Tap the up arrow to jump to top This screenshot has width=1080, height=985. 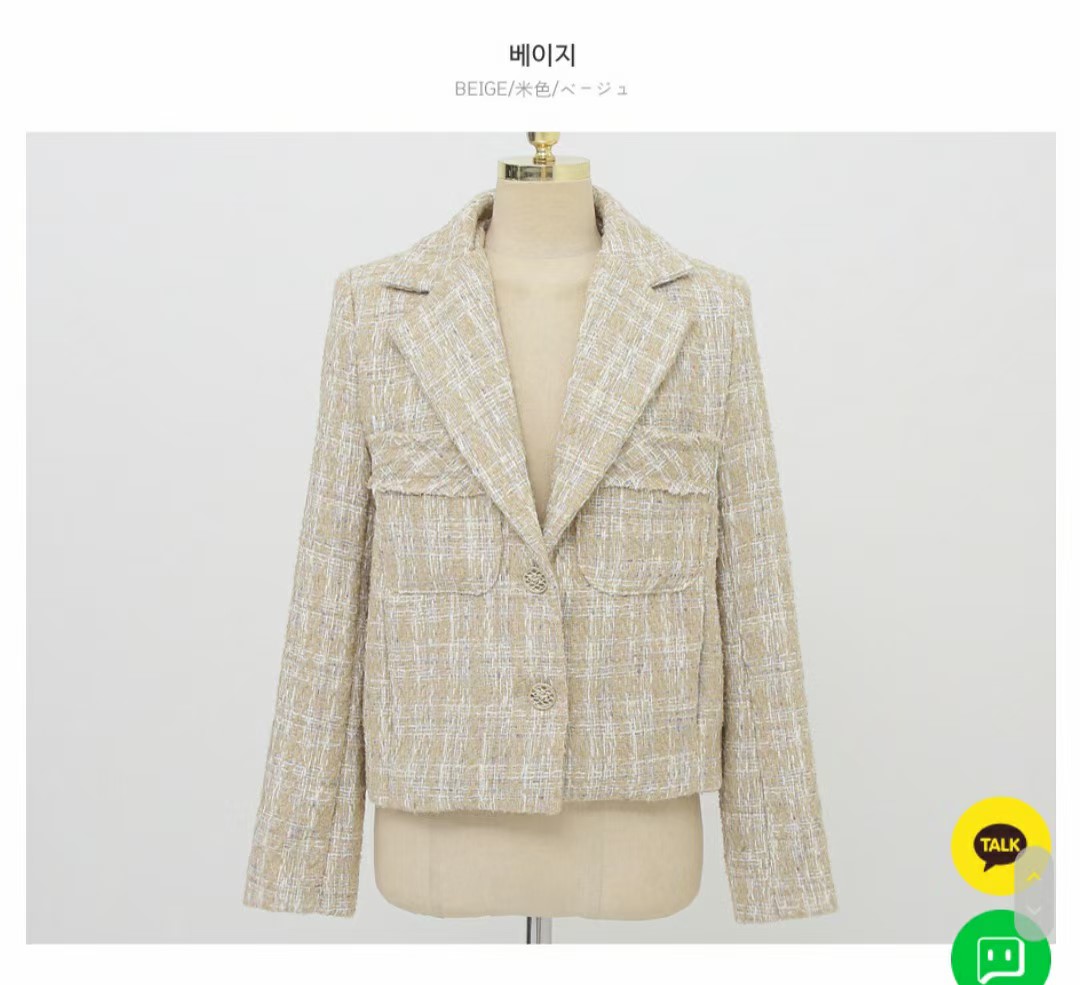click(x=1034, y=876)
